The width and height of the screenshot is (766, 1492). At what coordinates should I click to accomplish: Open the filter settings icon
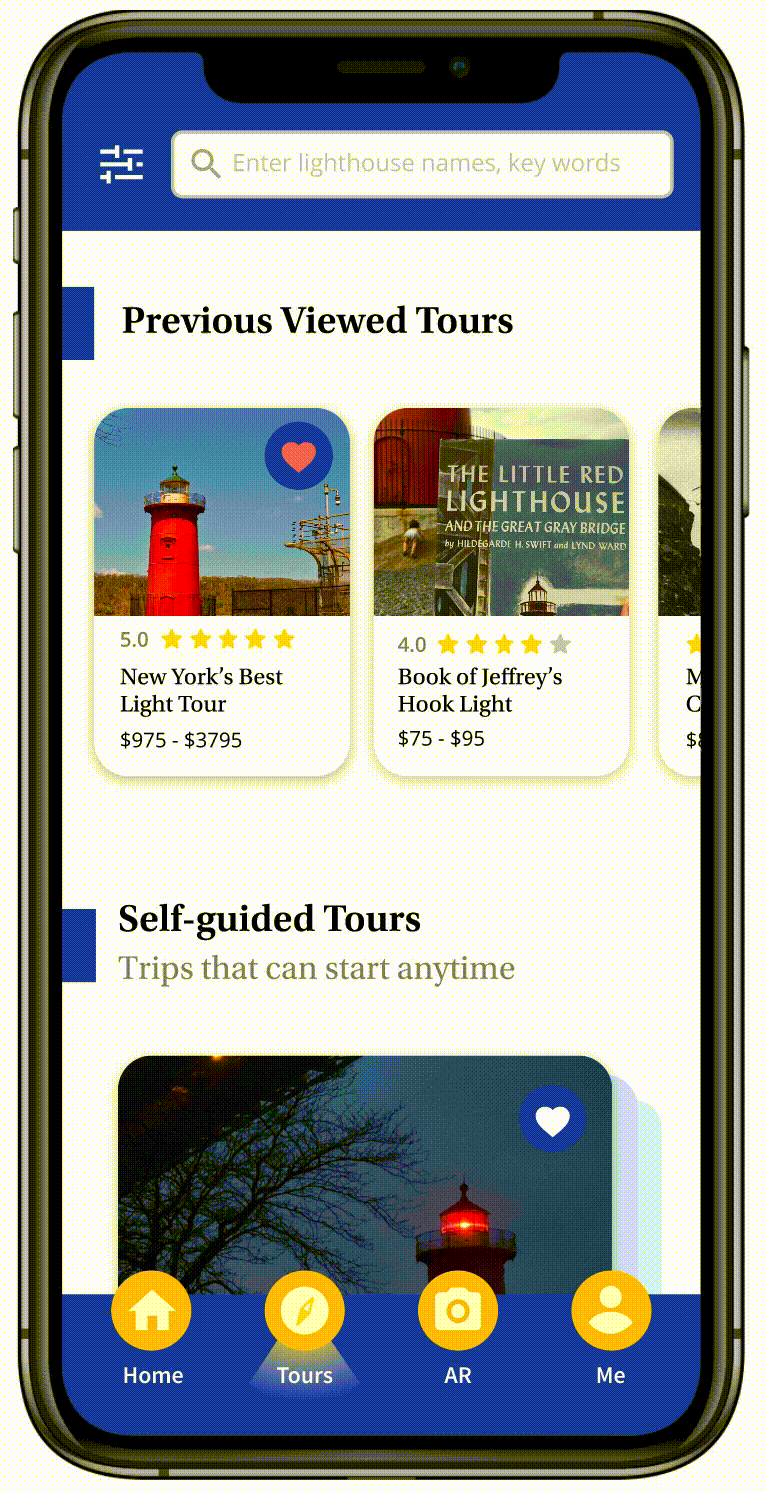[x=122, y=164]
